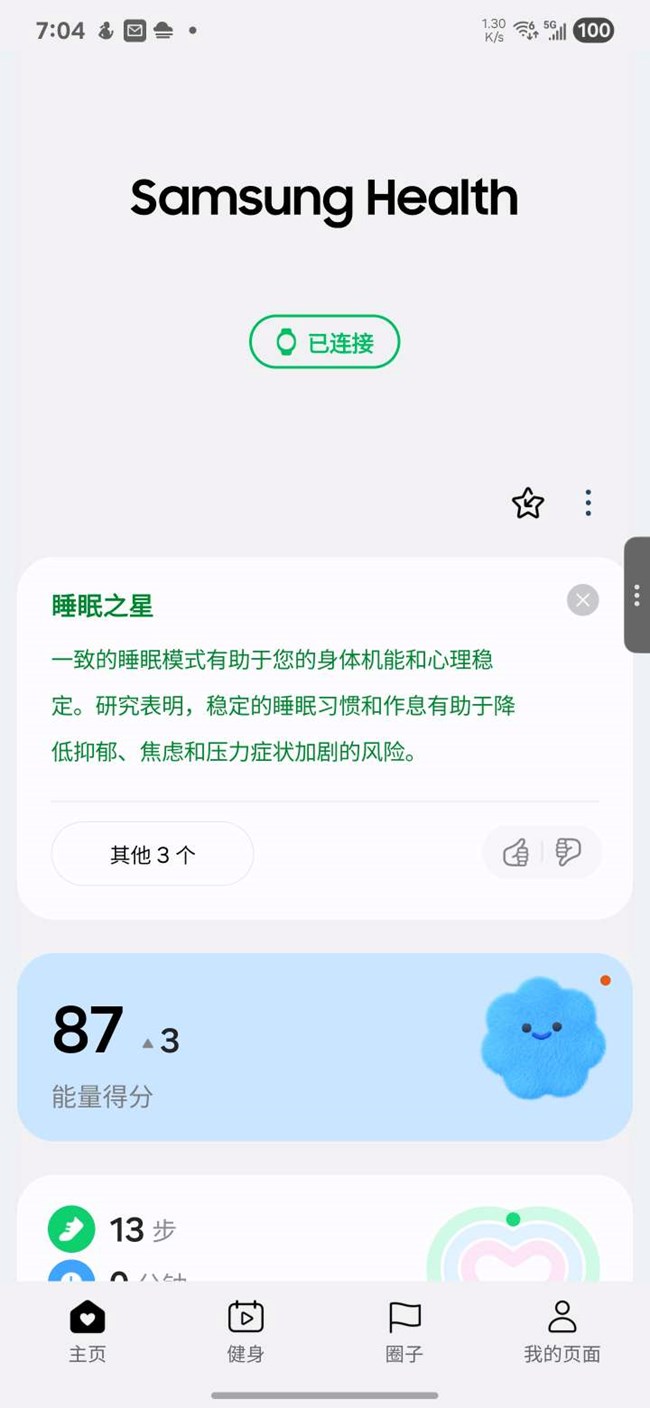Viewport: 650px width, 1408px height.
Task: Give thumbs up to the sleep tip
Action: click(516, 853)
